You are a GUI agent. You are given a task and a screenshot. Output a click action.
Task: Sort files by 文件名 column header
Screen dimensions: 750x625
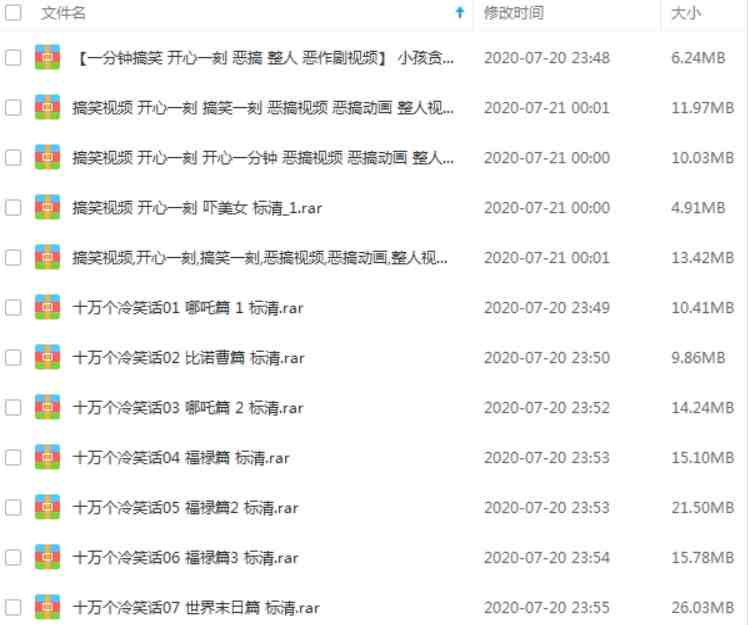63,13
